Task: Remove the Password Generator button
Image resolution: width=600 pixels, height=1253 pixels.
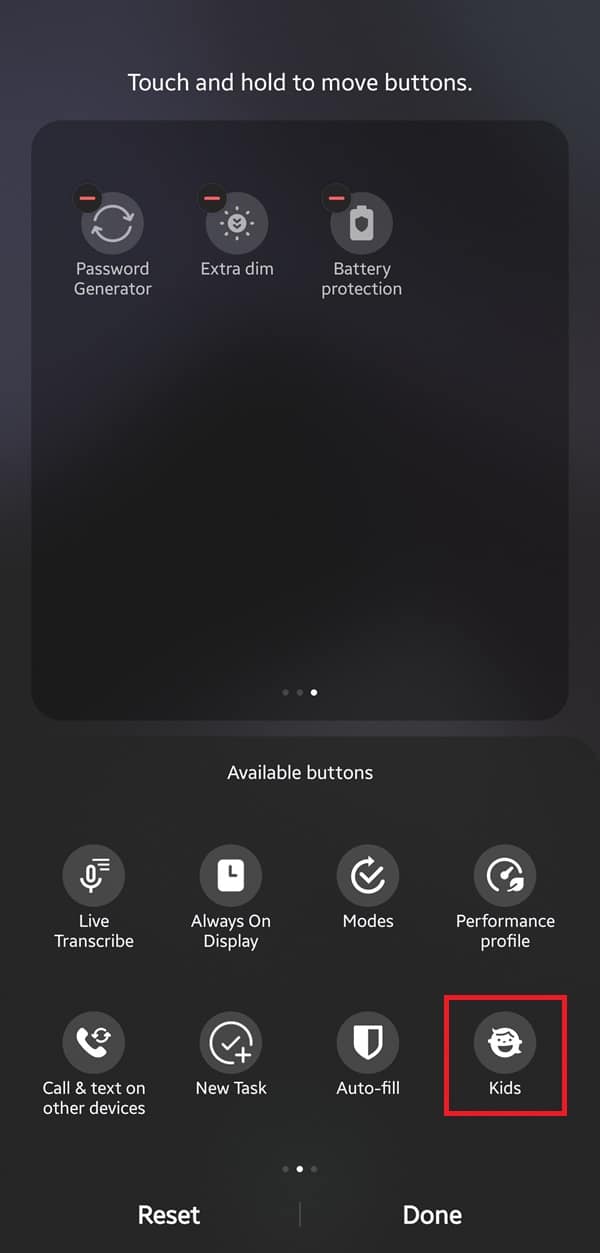Action: point(88,198)
